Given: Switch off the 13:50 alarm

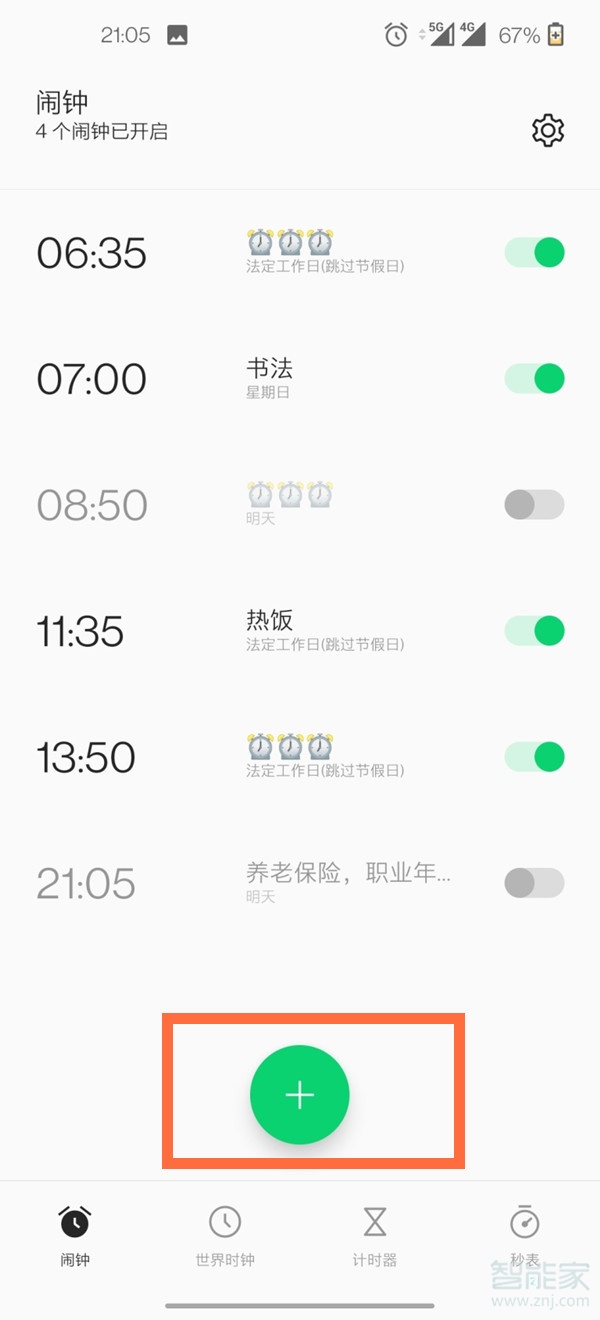Looking at the screenshot, I should [x=535, y=757].
